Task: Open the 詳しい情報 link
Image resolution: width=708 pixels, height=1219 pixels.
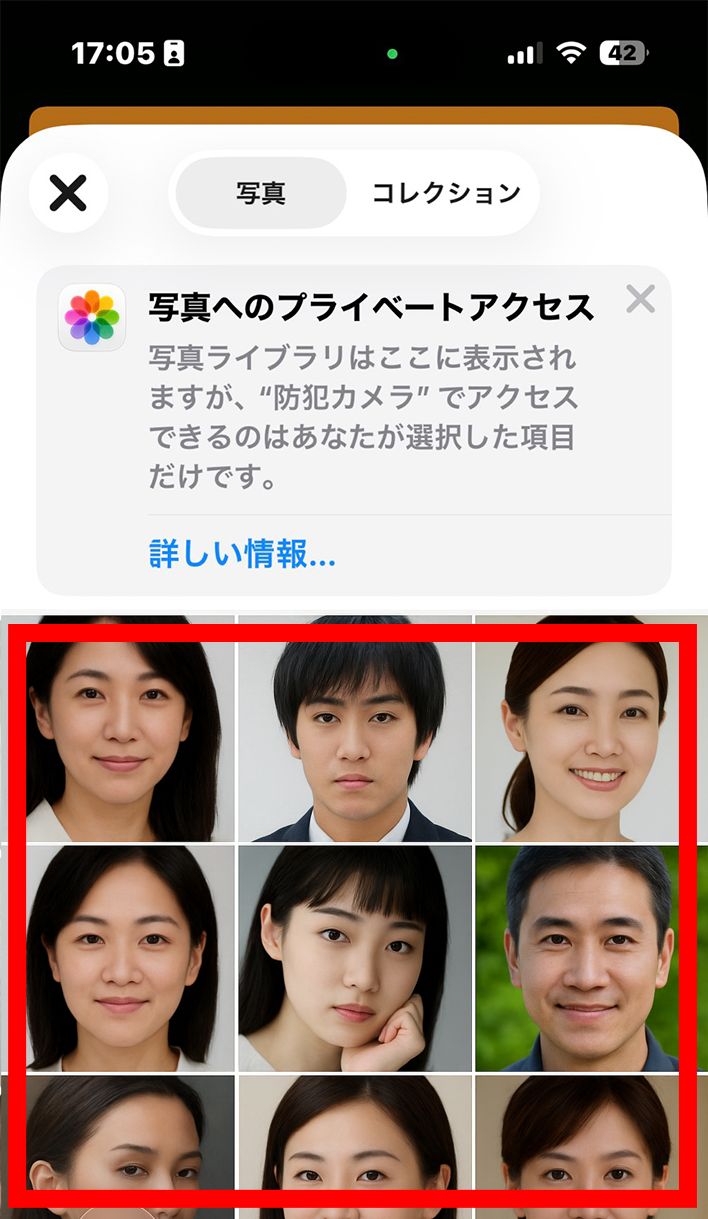Action: tap(242, 553)
